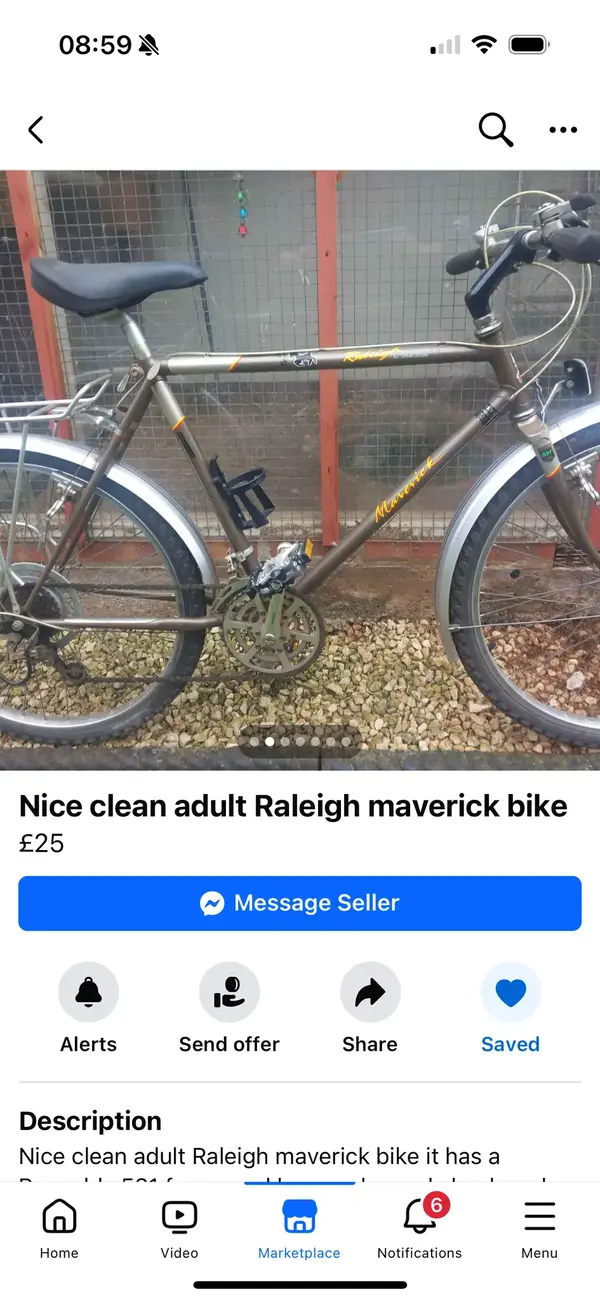
Task: Switch to the Home tab
Action: 59,1227
